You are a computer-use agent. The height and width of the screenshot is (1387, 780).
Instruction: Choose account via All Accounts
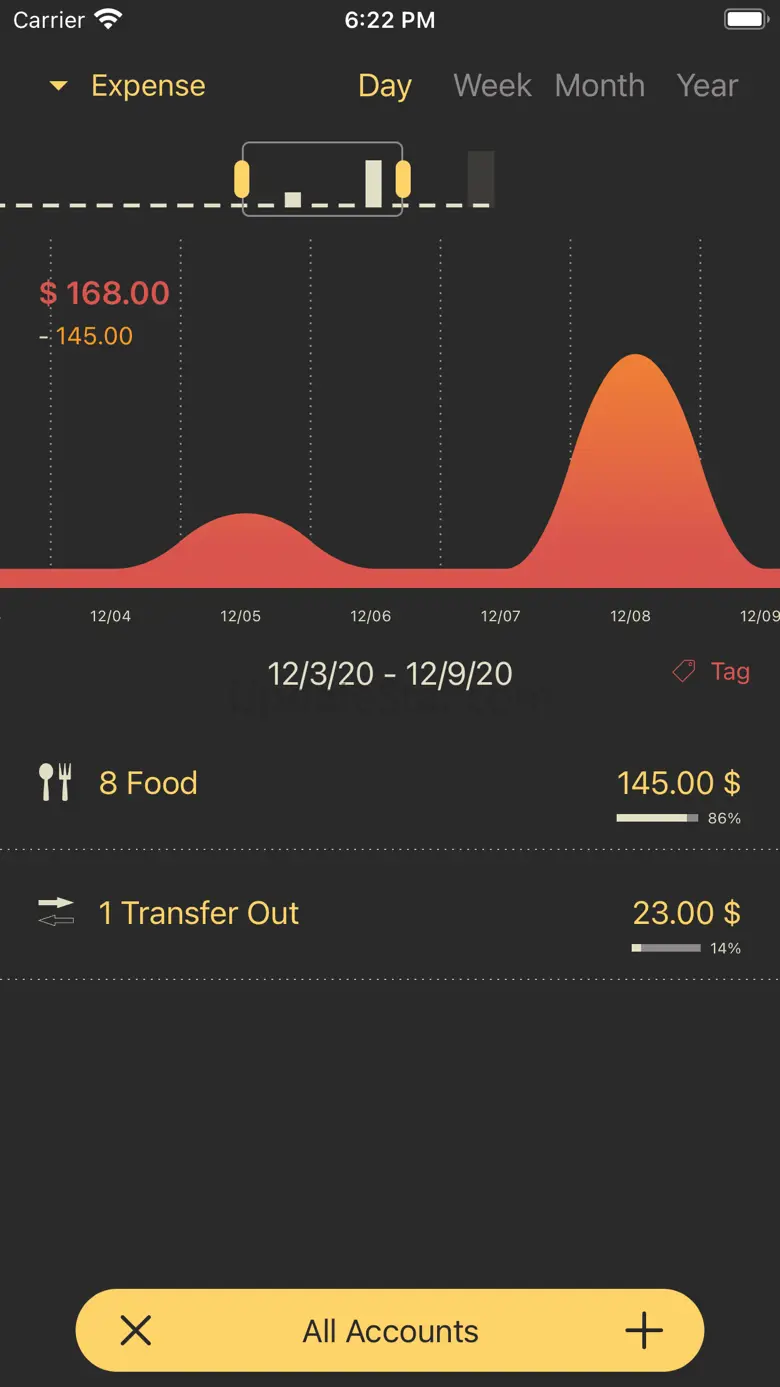(390, 1331)
